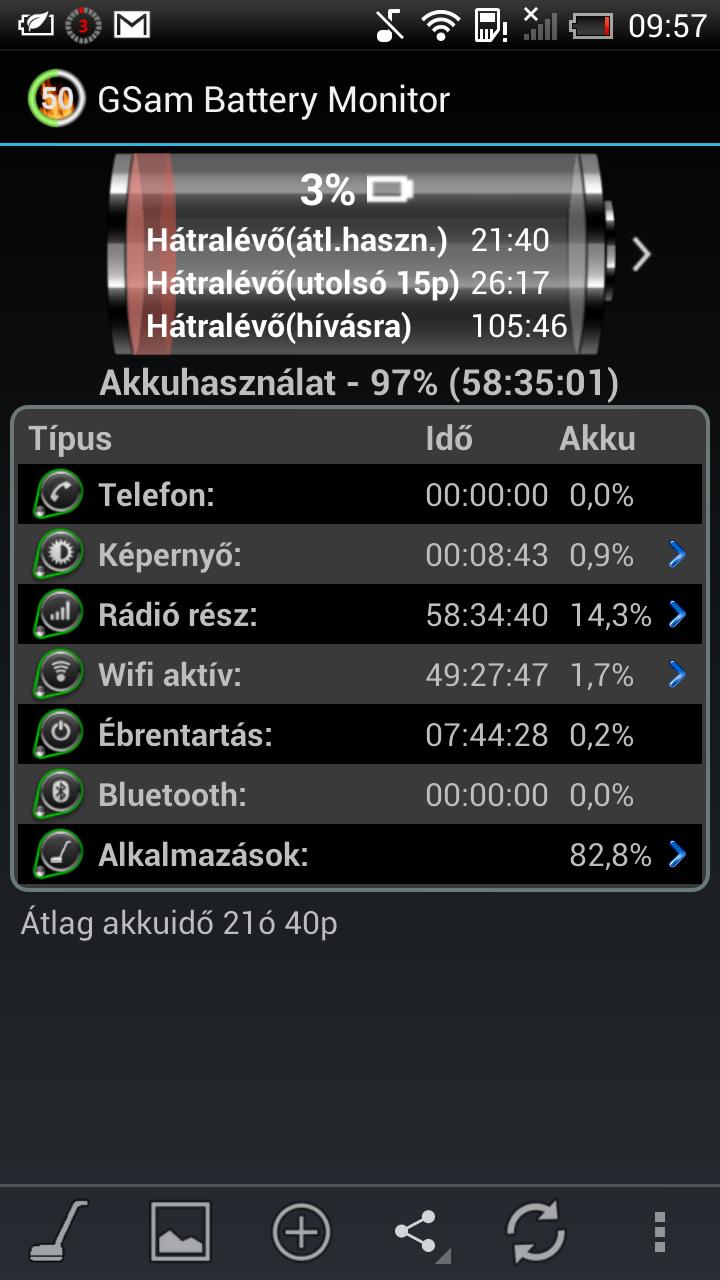Tap the app usage icon in bottom toolbar
Image resolution: width=720 pixels, height=1280 pixels.
tap(59, 1231)
